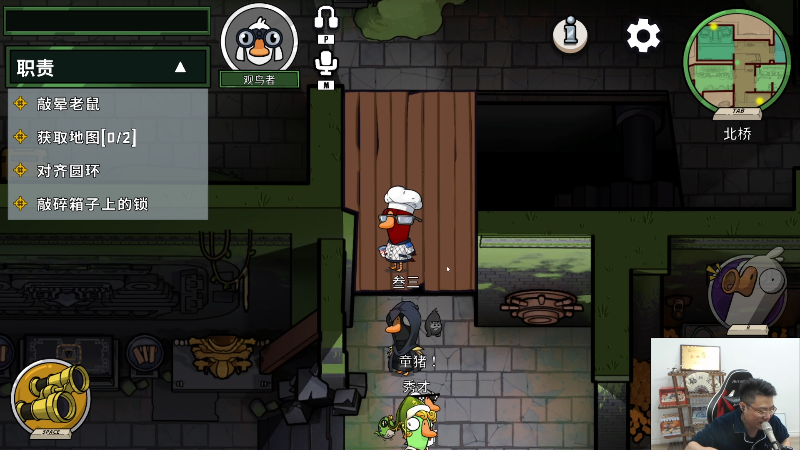Open the minimap for 北桥

(736, 62)
